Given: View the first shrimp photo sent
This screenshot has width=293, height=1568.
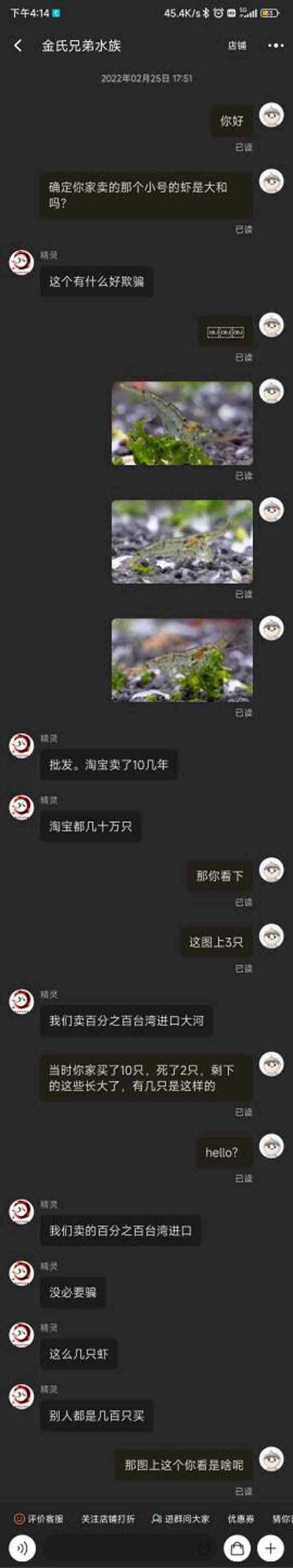Looking at the screenshot, I should pyautogui.click(x=182, y=423).
